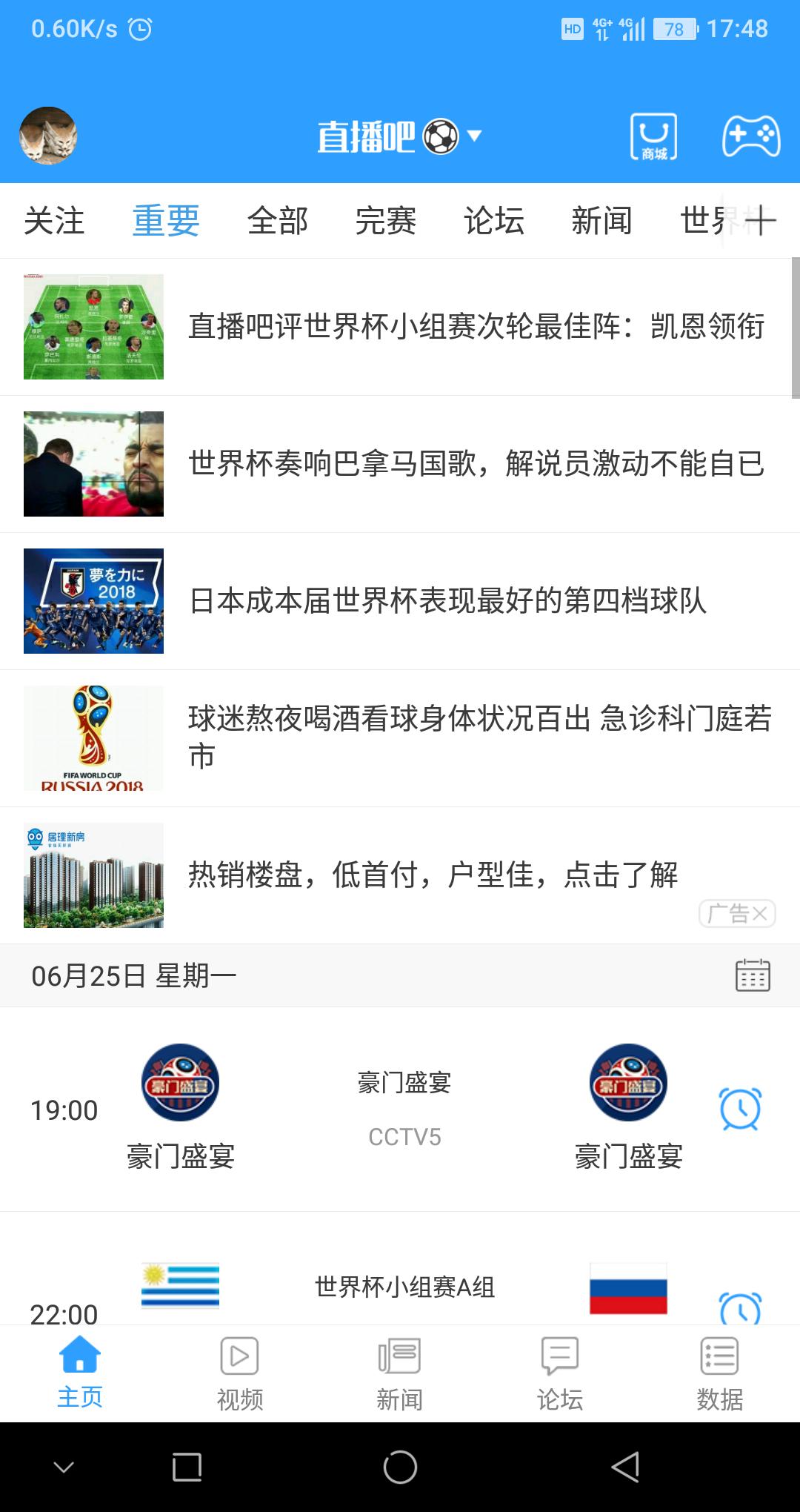This screenshot has height=1512, width=800.
Task: Select the 关注 following tab
Action: coord(56,220)
